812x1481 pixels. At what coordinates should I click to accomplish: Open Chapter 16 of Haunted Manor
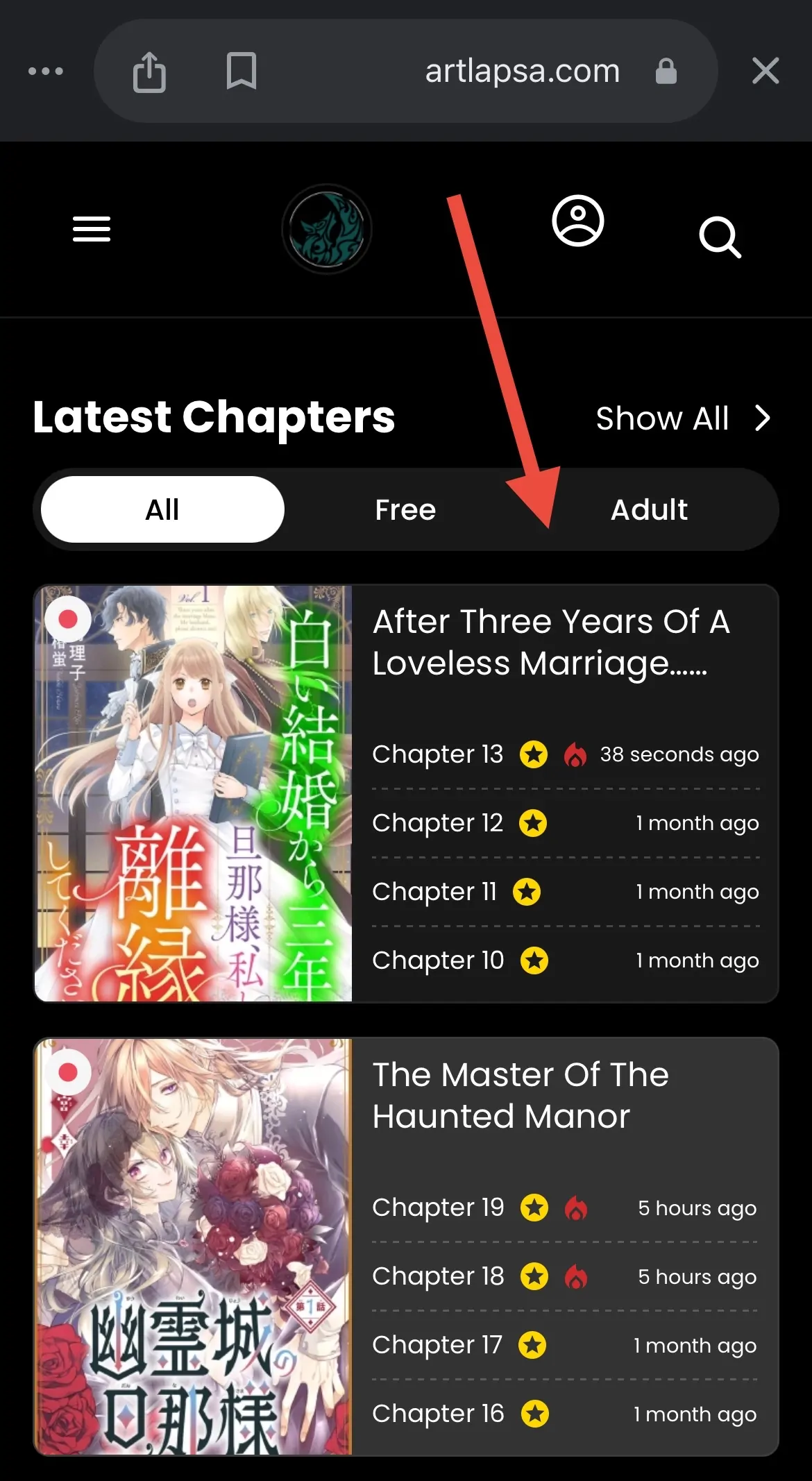tap(438, 1414)
